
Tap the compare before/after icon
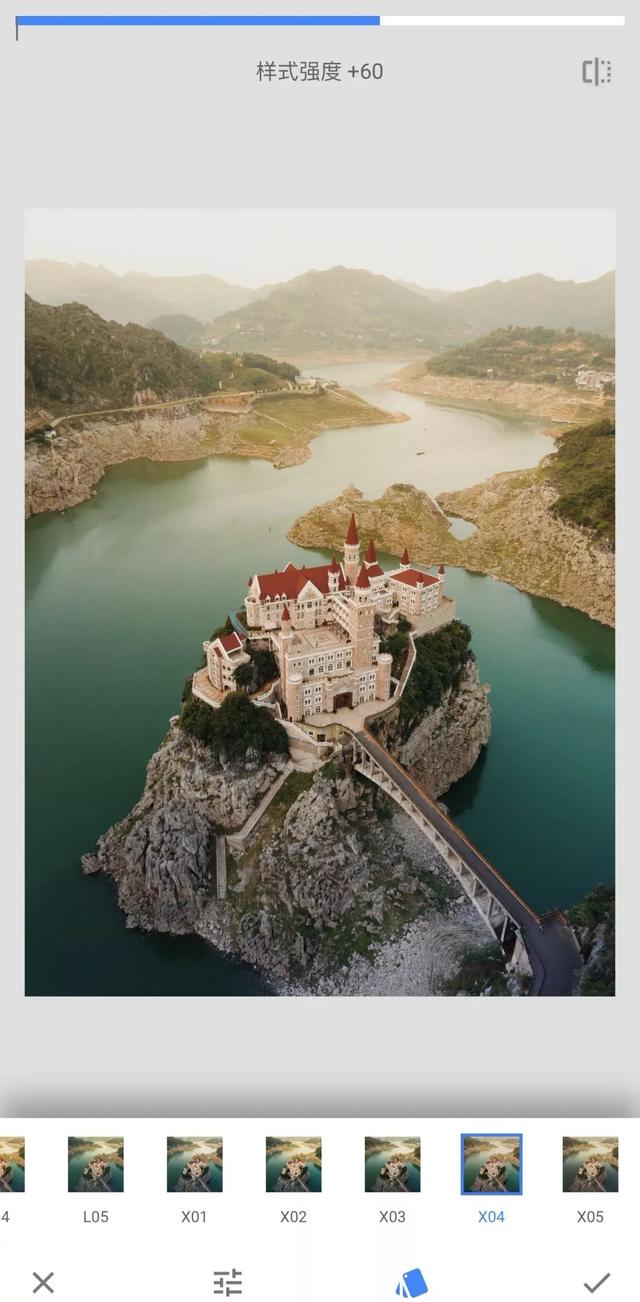tap(596, 72)
